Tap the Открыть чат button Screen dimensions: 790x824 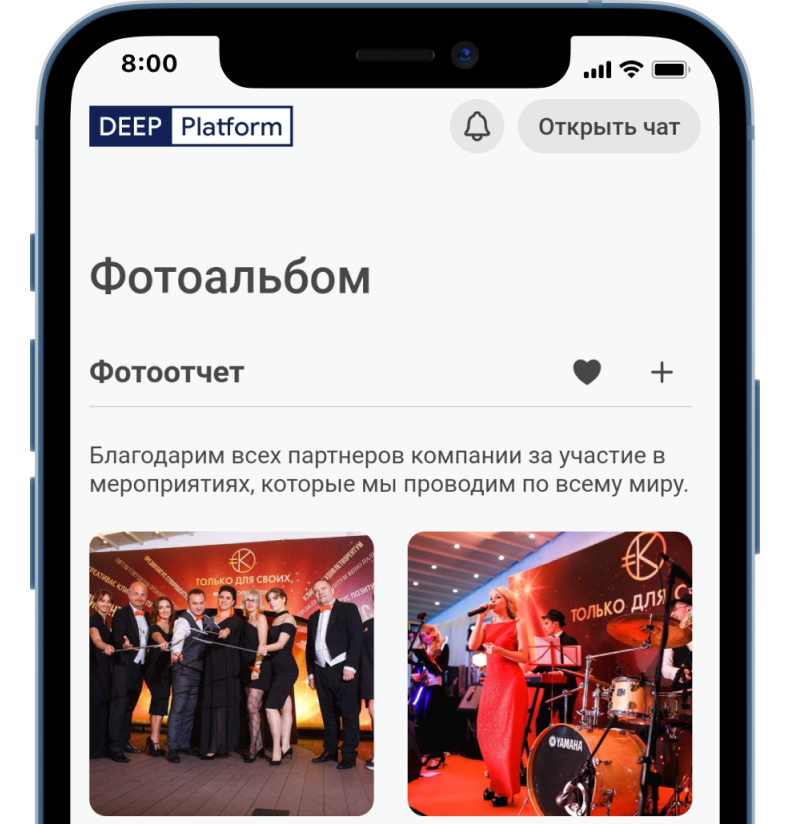[x=608, y=127]
